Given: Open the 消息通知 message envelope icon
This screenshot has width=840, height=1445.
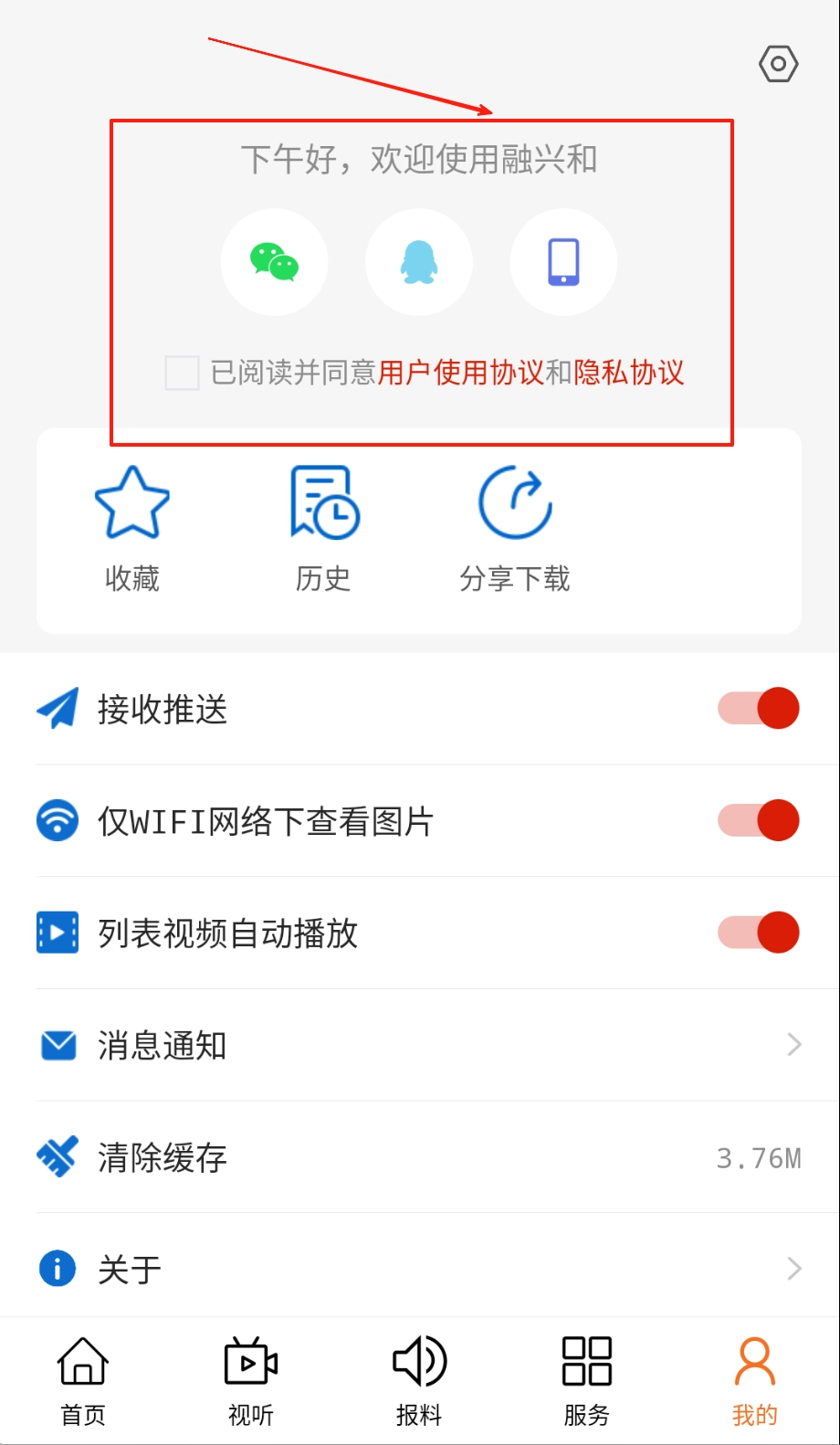Looking at the screenshot, I should tap(57, 1045).
